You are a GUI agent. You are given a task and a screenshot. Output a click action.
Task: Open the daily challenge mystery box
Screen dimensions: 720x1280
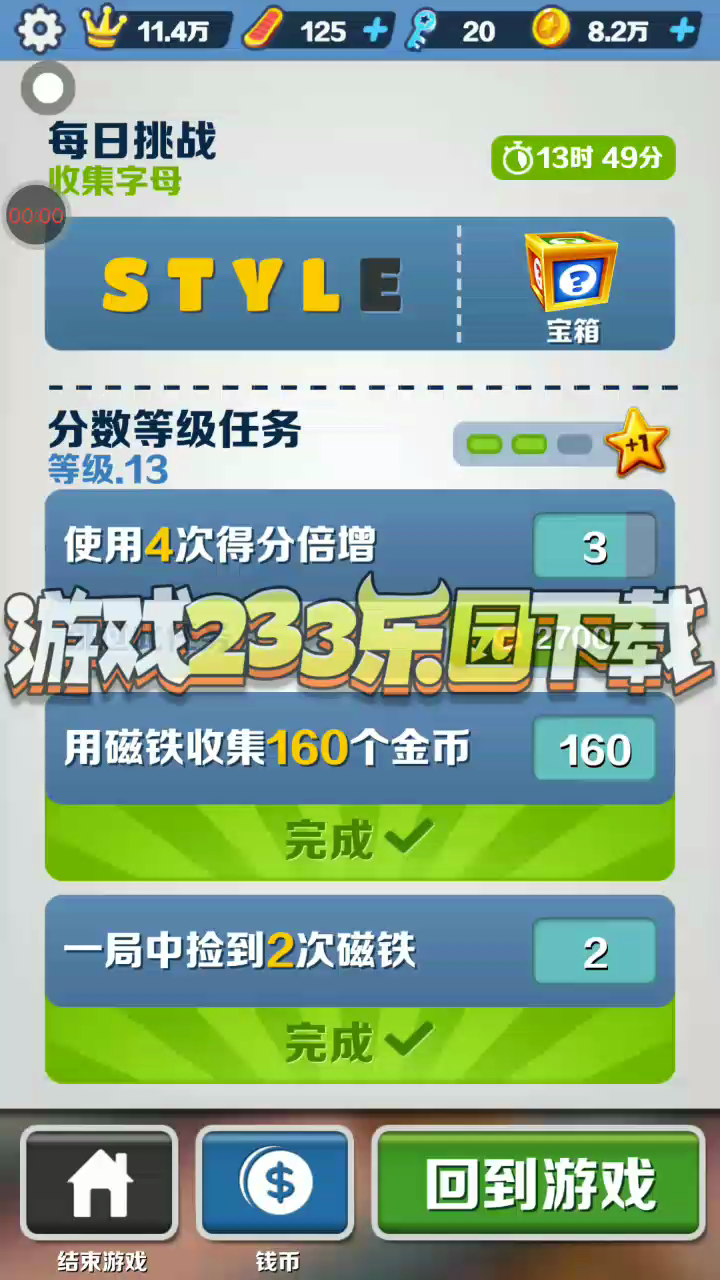pos(571,282)
